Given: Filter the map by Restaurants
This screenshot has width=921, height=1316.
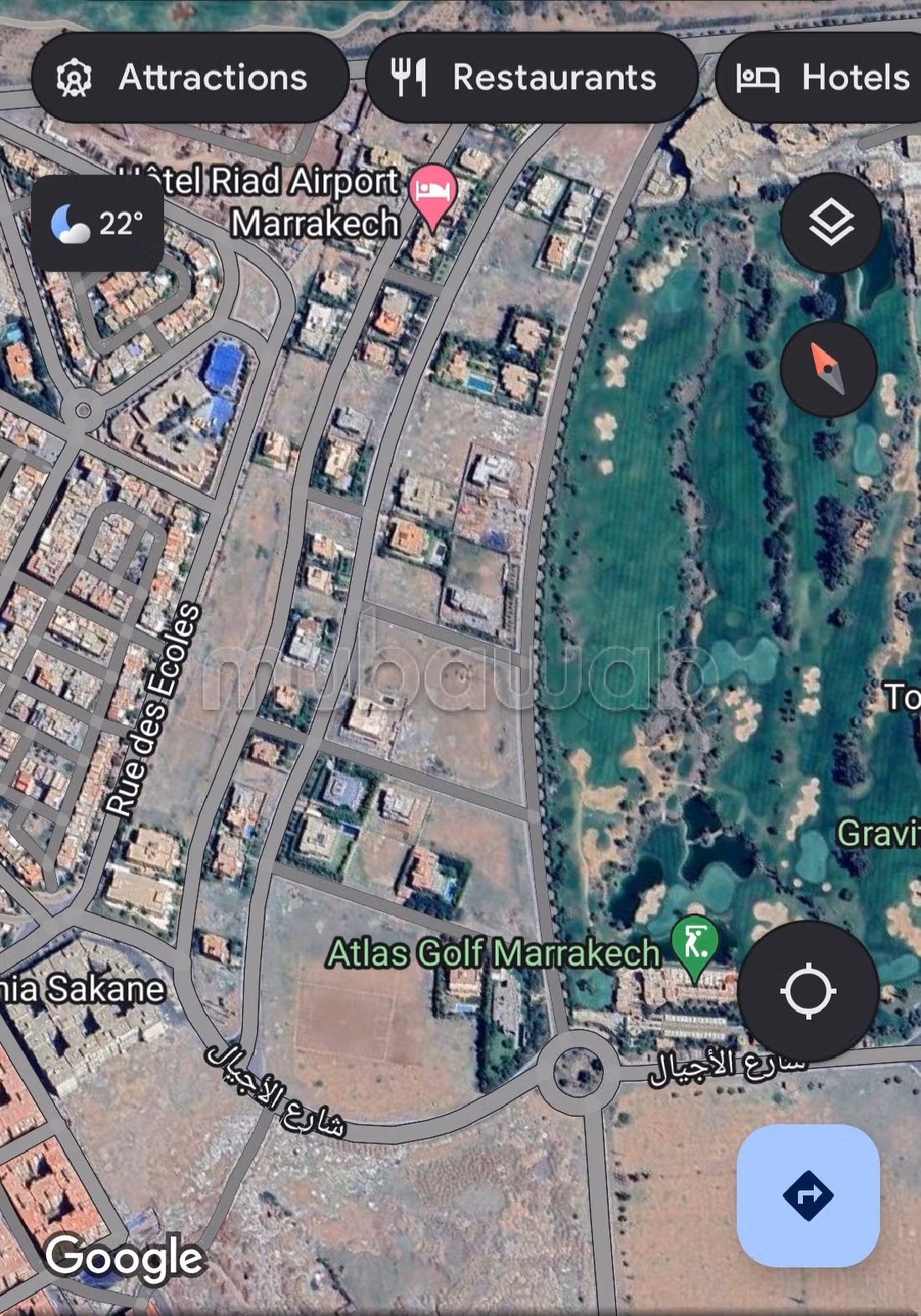Looking at the screenshot, I should coord(531,78).
